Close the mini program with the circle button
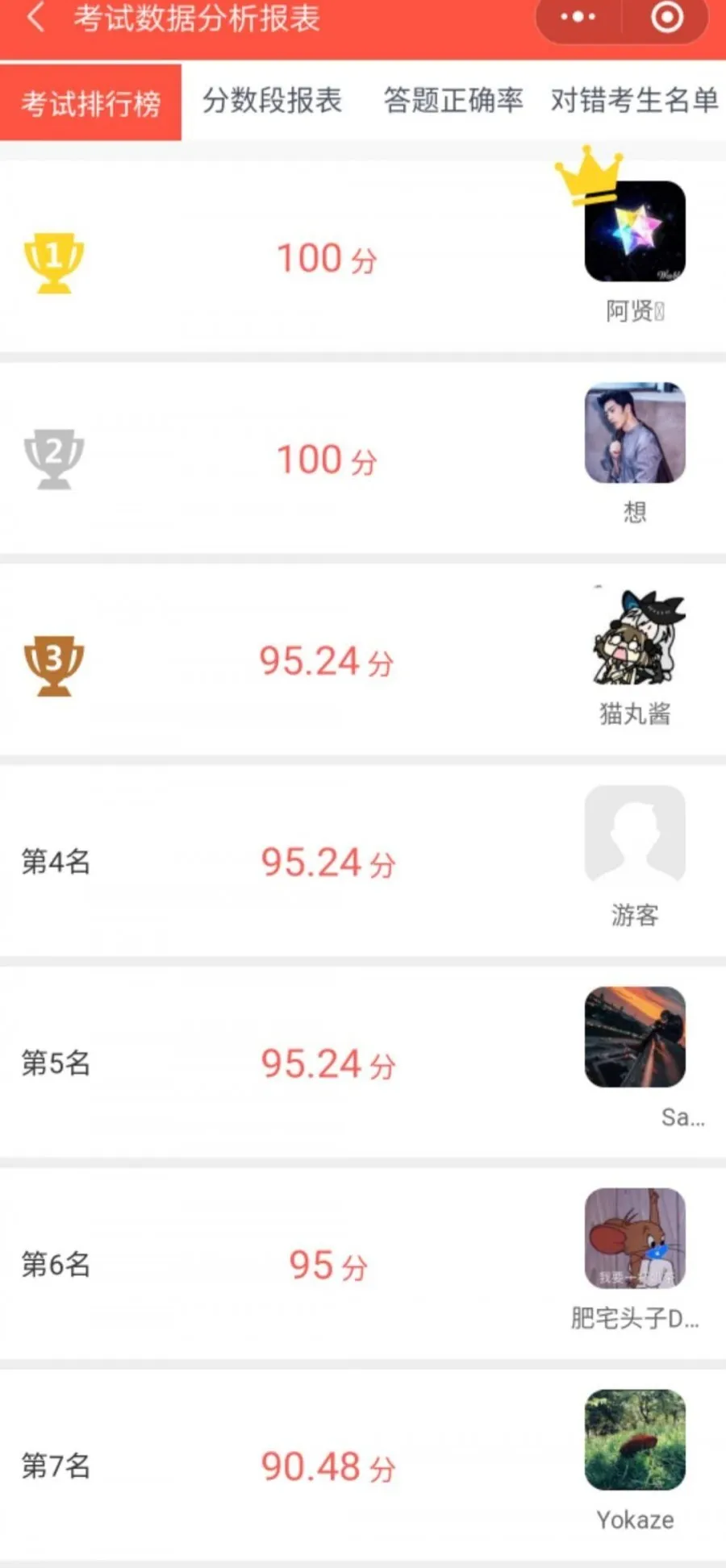 [666, 17]
